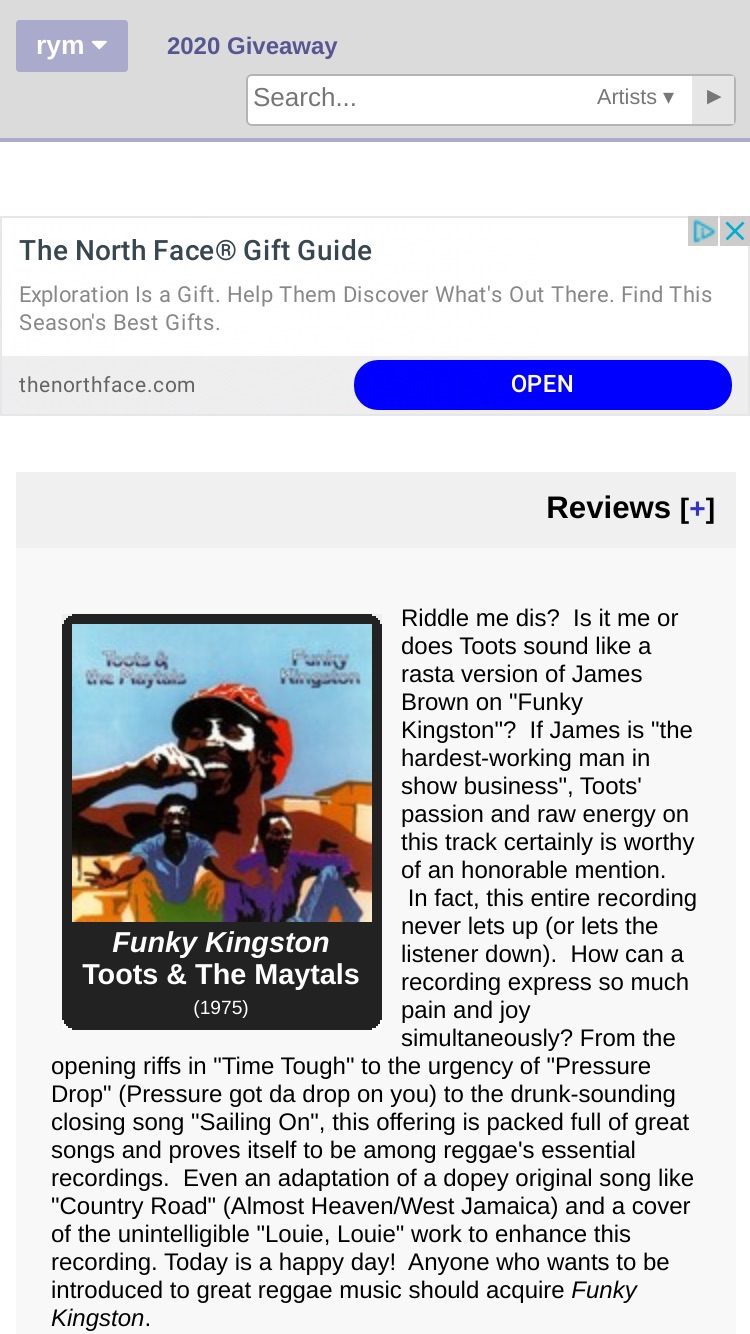
Task: Open the Funky Kingston album cover
Action: (x=222, y=773)
